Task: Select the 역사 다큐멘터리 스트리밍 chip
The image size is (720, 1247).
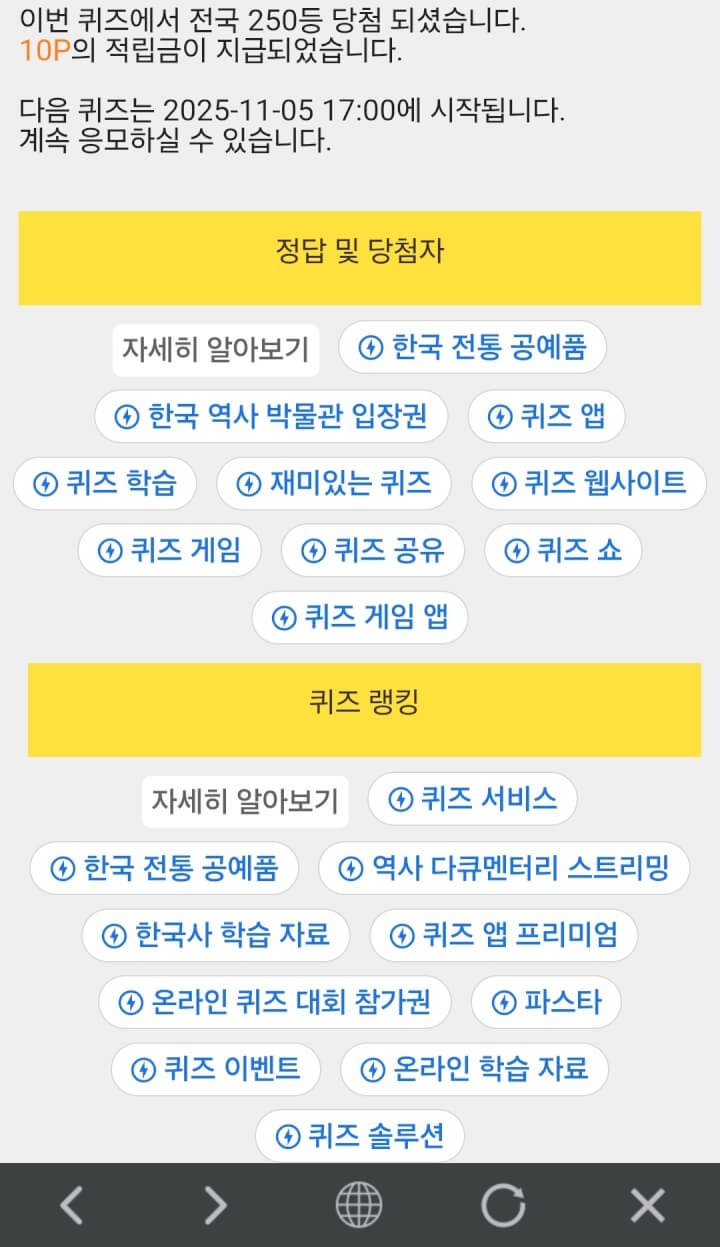Action: [504, 868]
